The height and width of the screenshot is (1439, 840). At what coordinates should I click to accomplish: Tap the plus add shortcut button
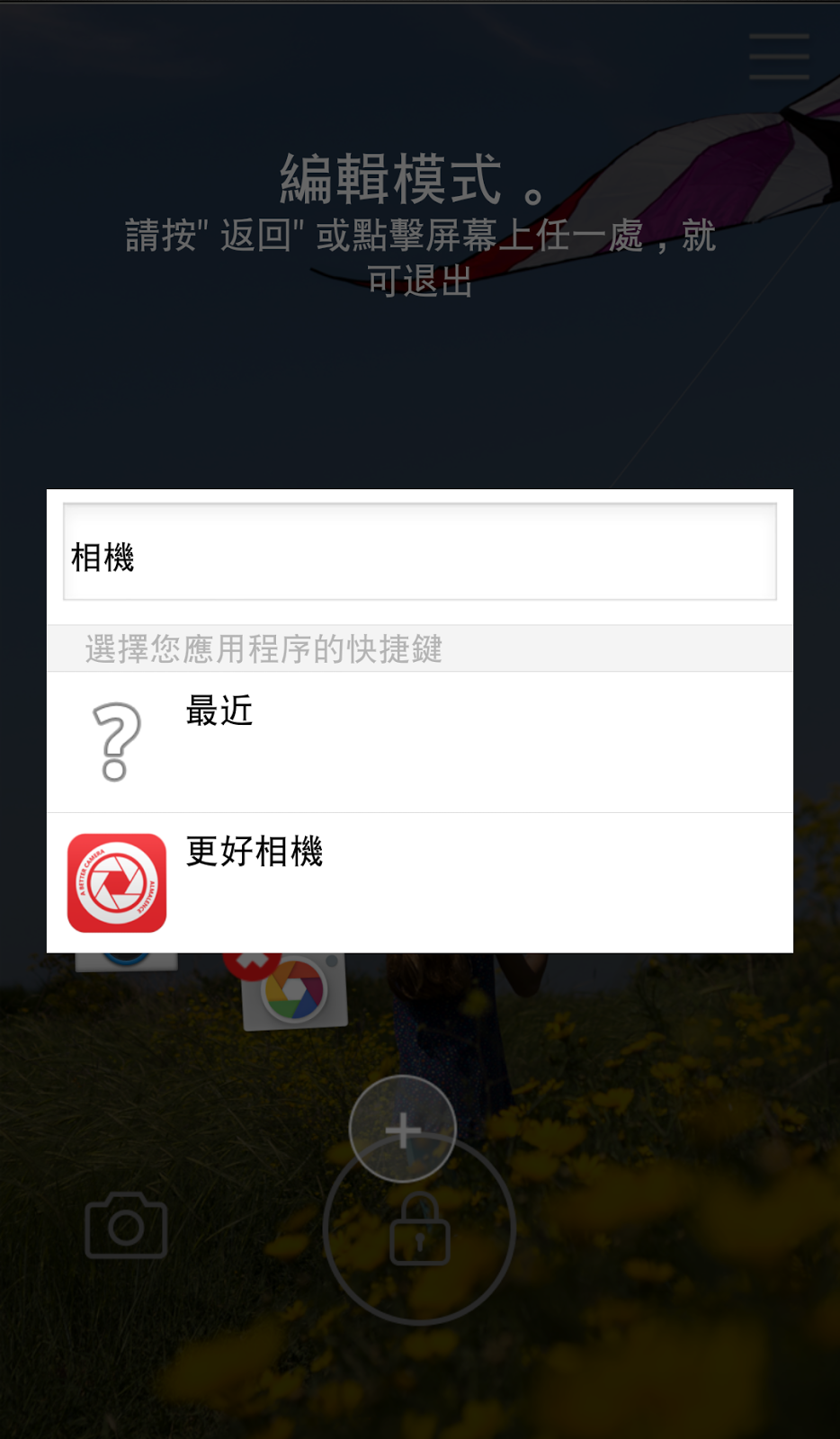tap(403, 1130)
